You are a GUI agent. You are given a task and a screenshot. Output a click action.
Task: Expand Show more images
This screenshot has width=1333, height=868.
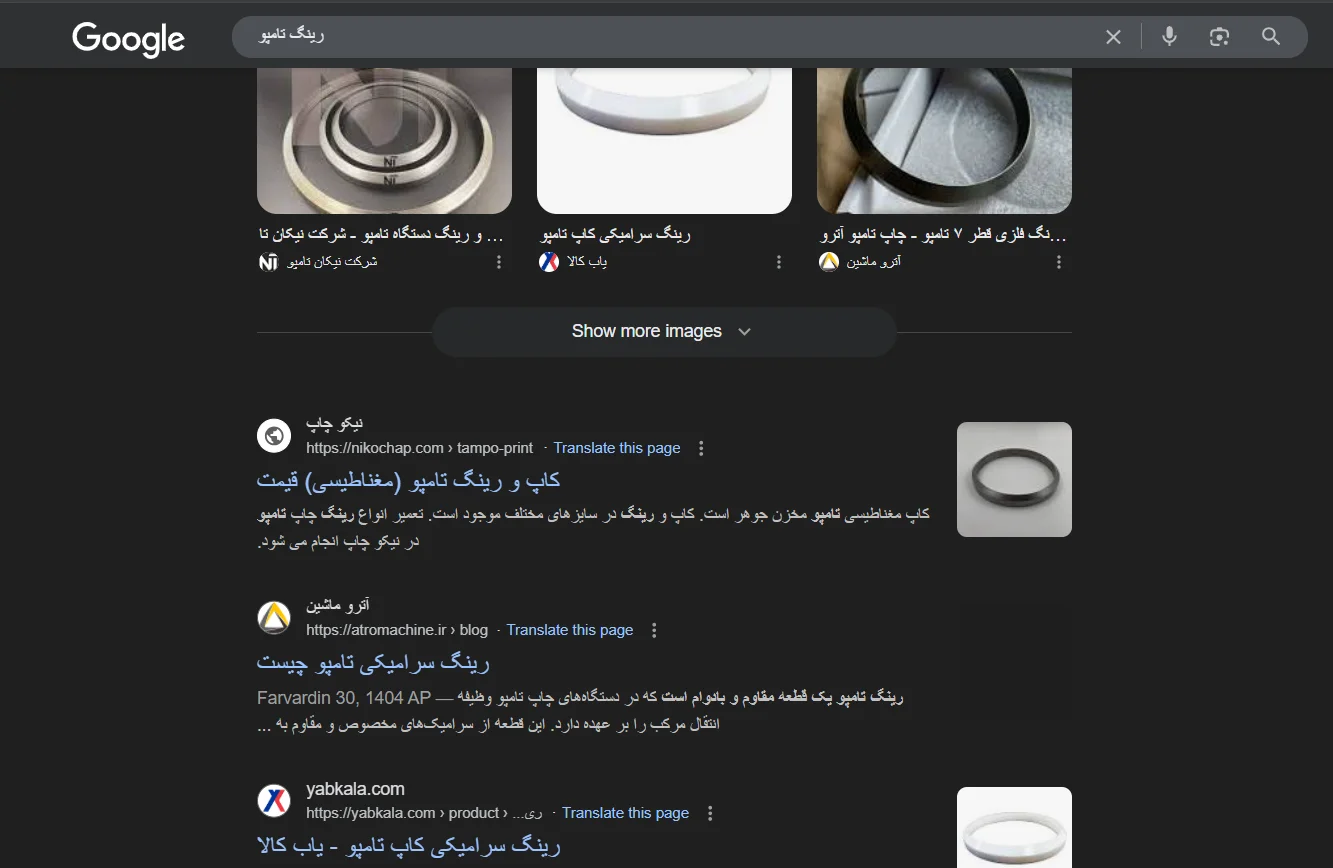click(663, 331)
